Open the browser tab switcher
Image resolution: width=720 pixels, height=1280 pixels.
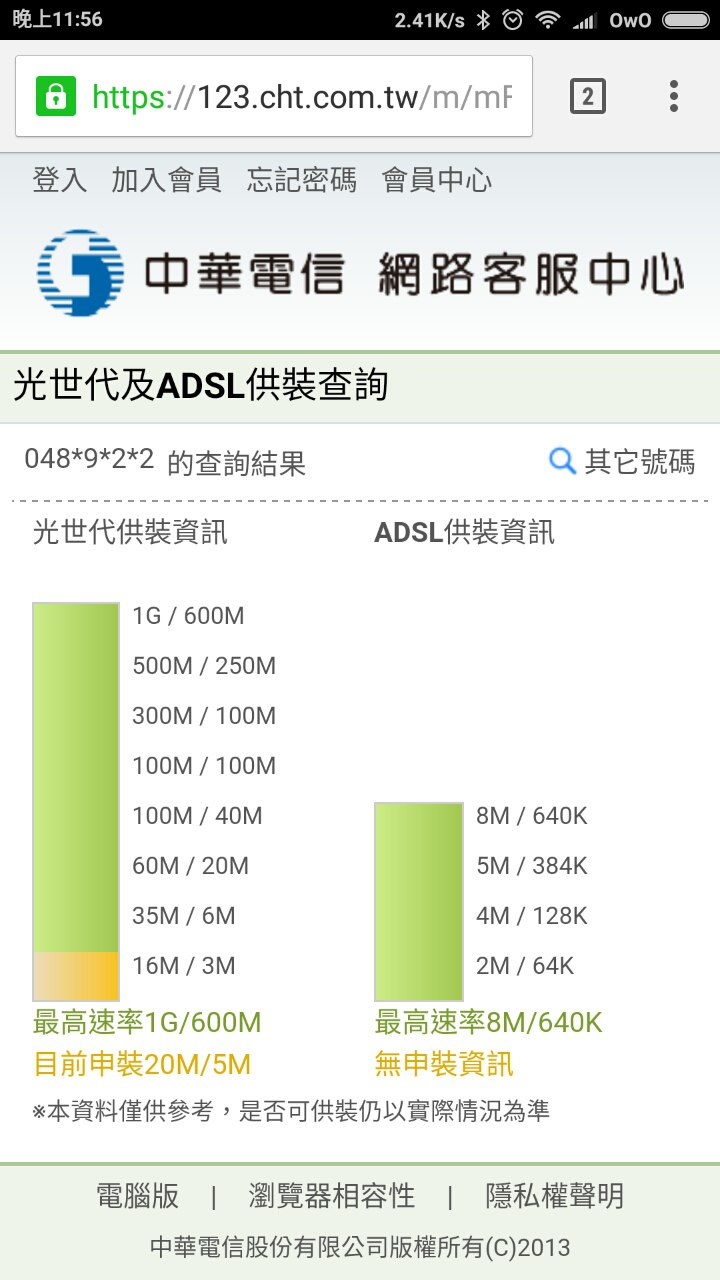tap(587, 96)
